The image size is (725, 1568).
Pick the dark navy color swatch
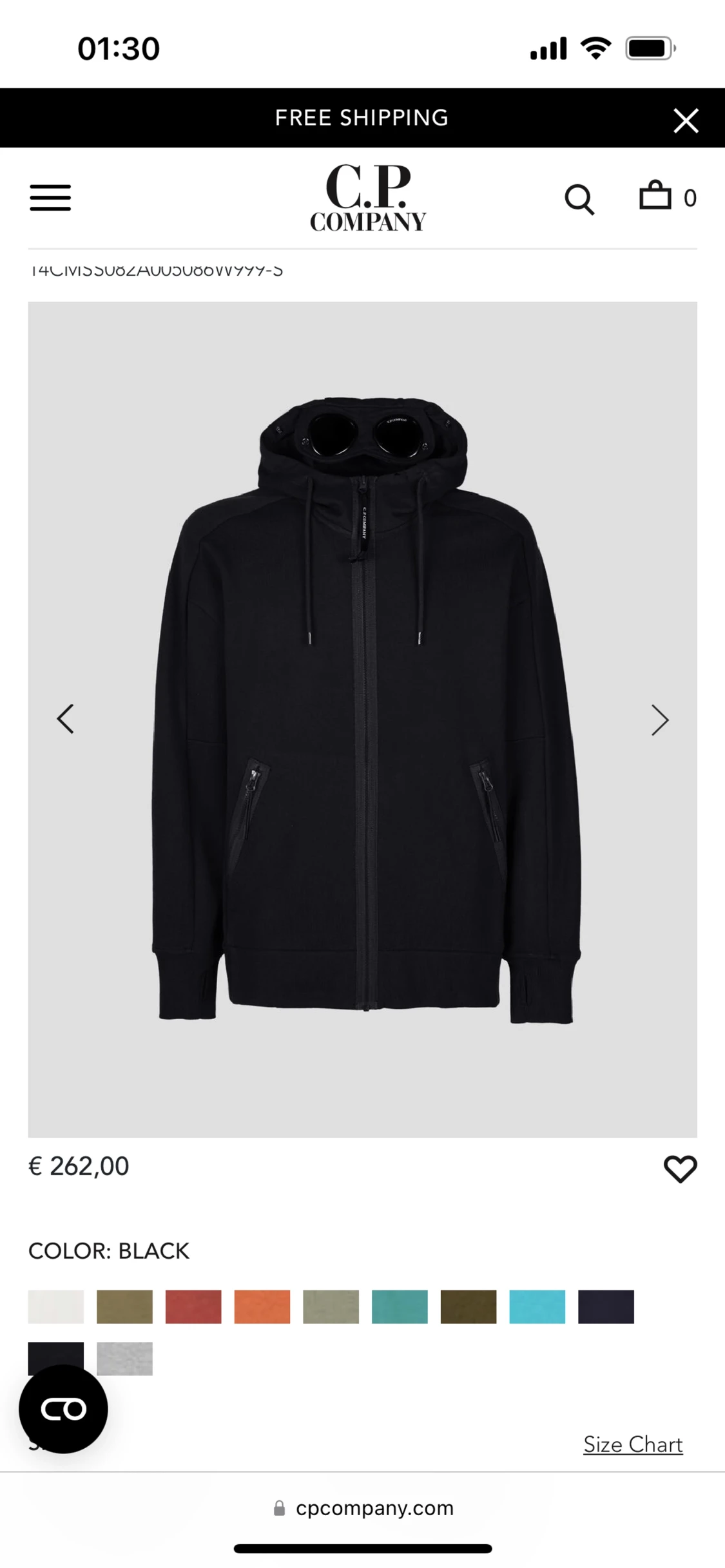pyautogui.click(x=606, y=1306)
